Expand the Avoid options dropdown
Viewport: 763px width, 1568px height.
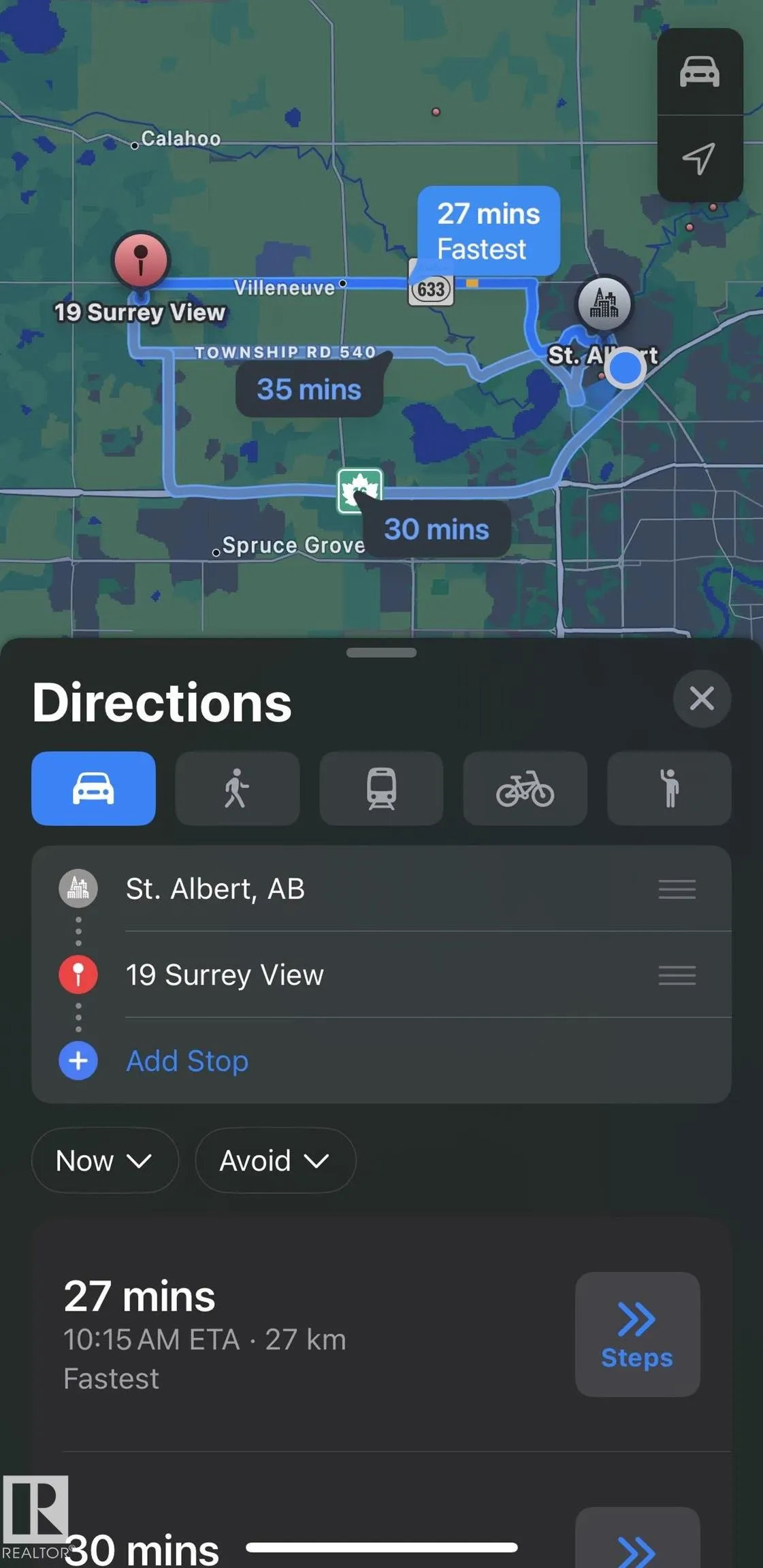click(275, 1160)
